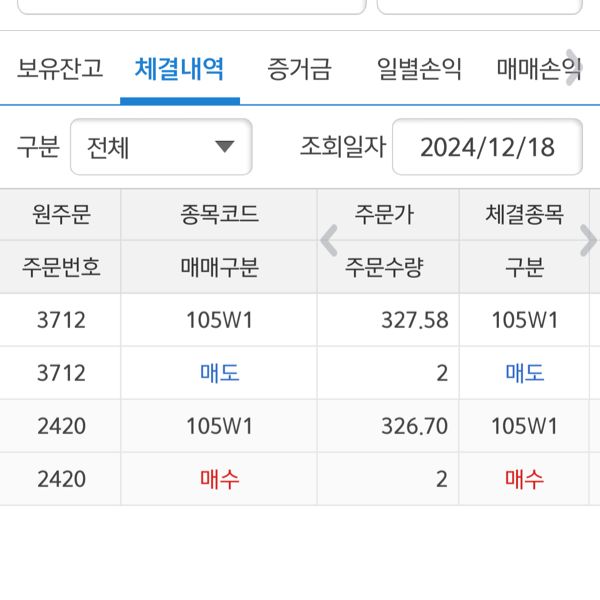Select the 체결내역 tab

179,69
